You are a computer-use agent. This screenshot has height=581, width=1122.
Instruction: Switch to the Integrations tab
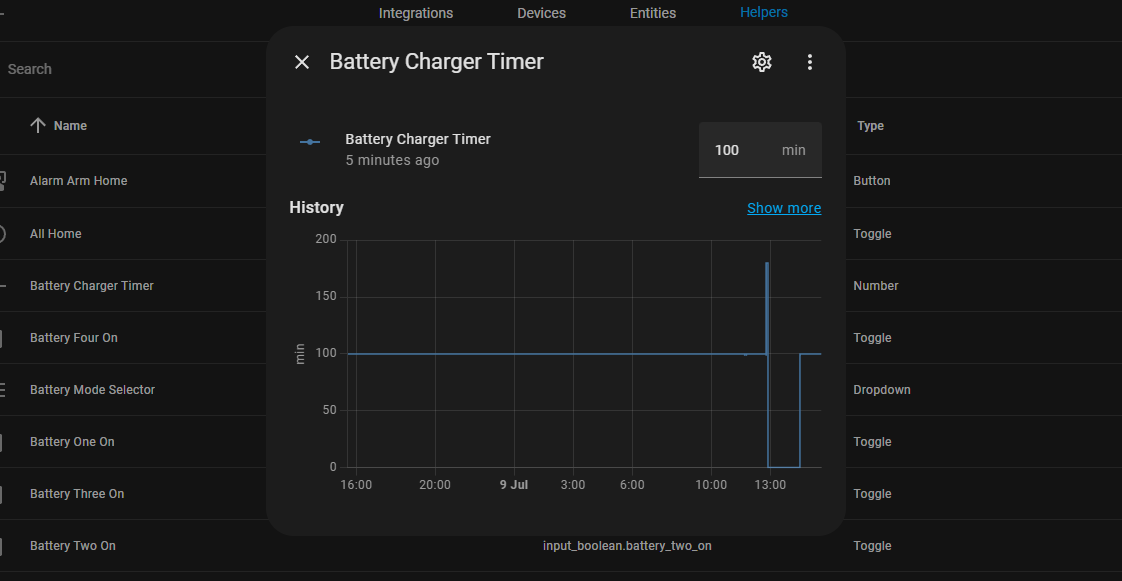pyautogui.click(x=416, y=13)
